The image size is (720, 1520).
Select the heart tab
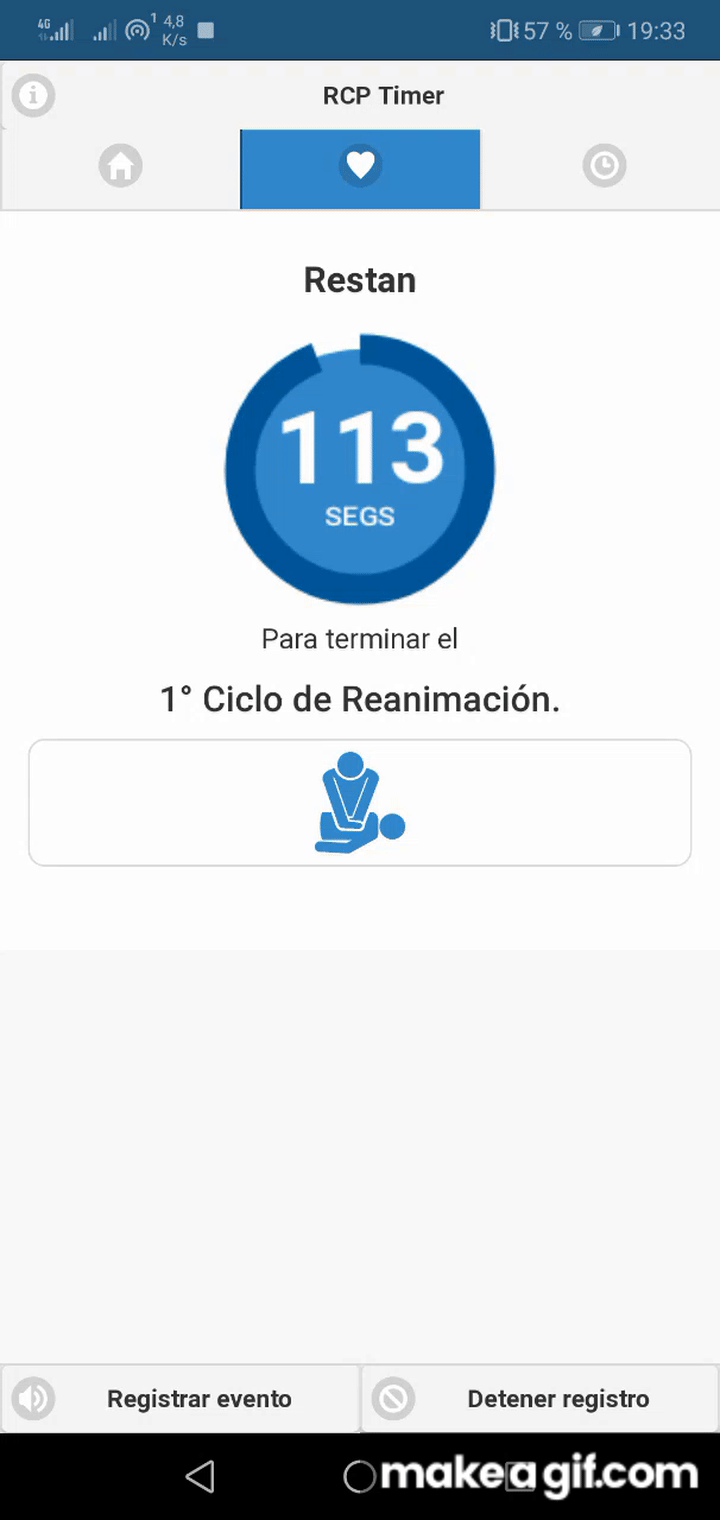[360, 166]
